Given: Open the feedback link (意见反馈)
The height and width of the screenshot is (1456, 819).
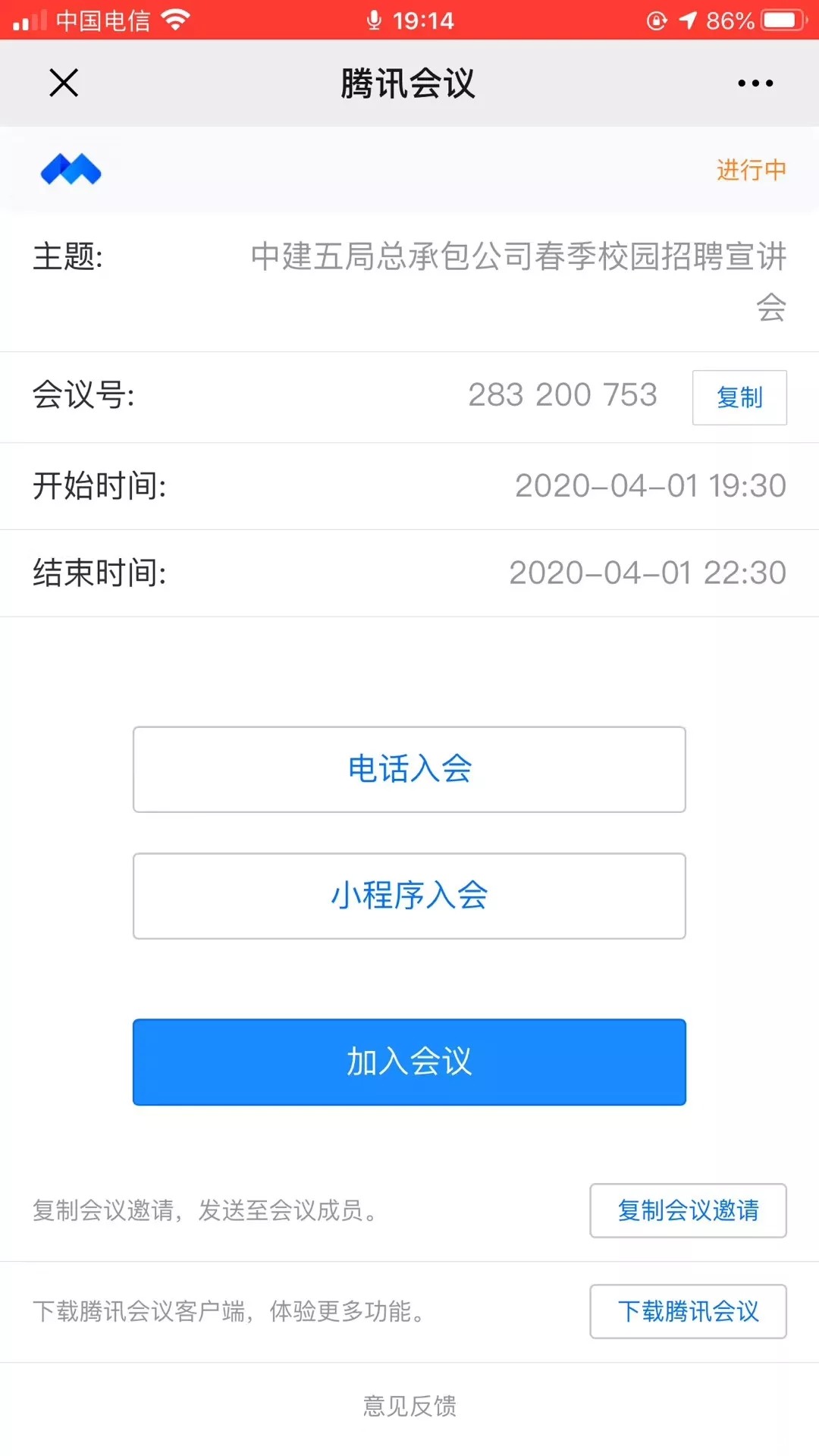Looking at the screenshot, I should click(x=409, y=1406).
